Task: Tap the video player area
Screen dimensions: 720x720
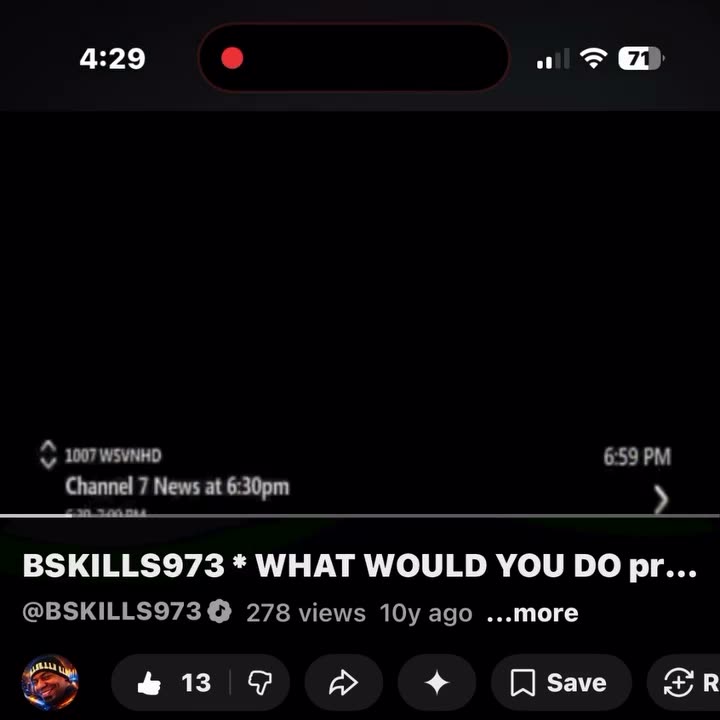Action: (360, 312)
